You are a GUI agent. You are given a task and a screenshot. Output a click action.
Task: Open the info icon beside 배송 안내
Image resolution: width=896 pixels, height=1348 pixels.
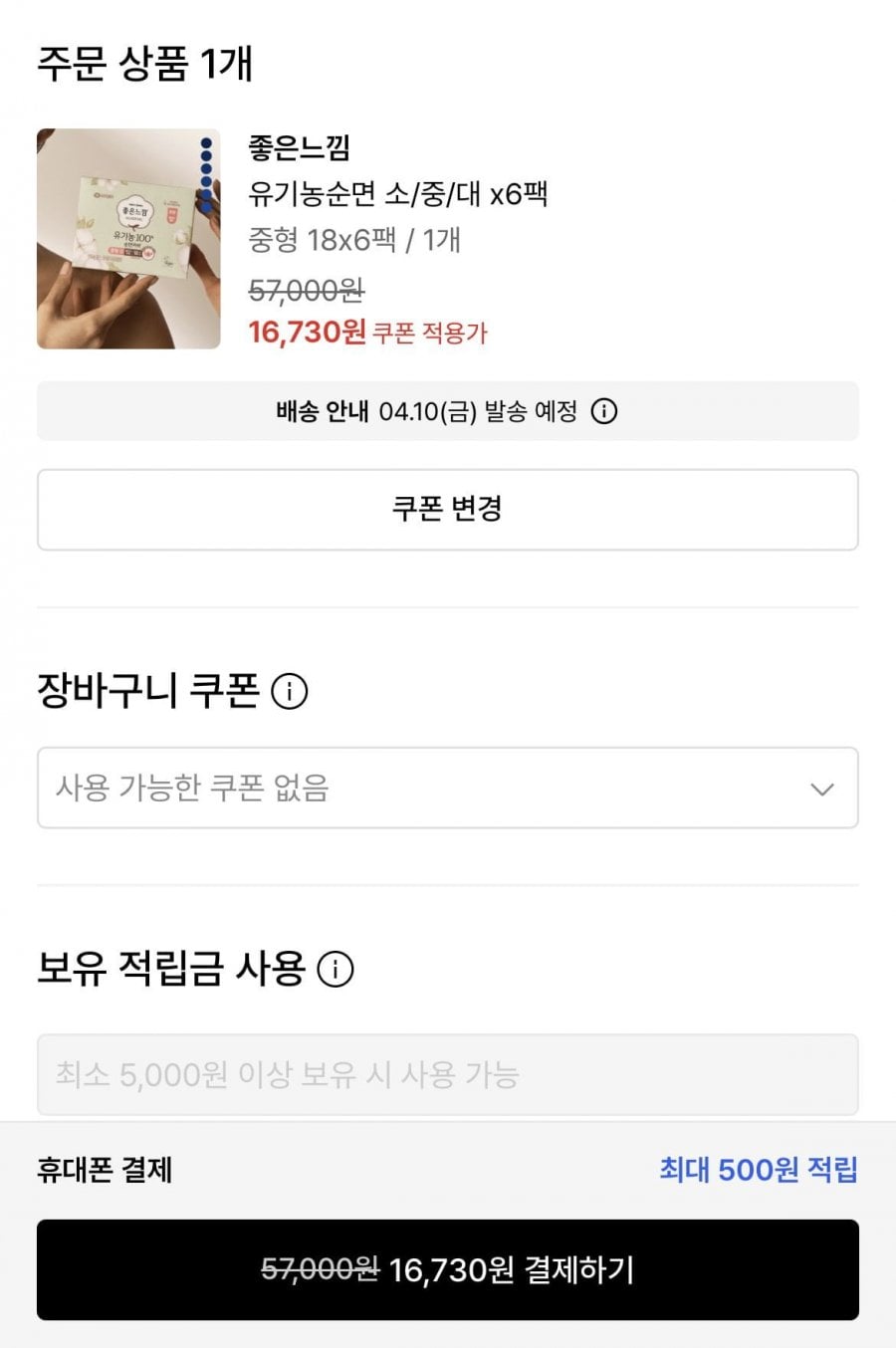click(x=604, y=411)
